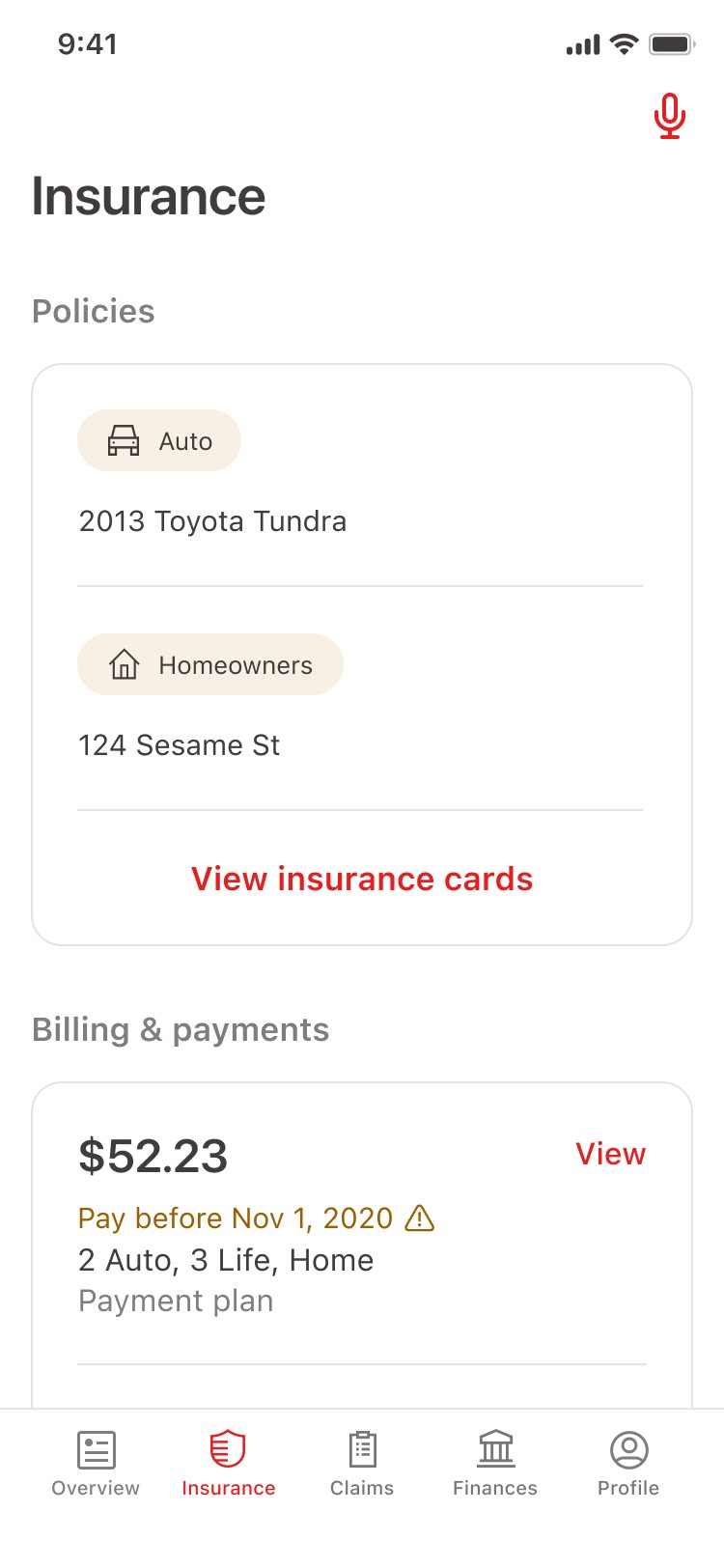Switch to the Profile tab

628,1463
